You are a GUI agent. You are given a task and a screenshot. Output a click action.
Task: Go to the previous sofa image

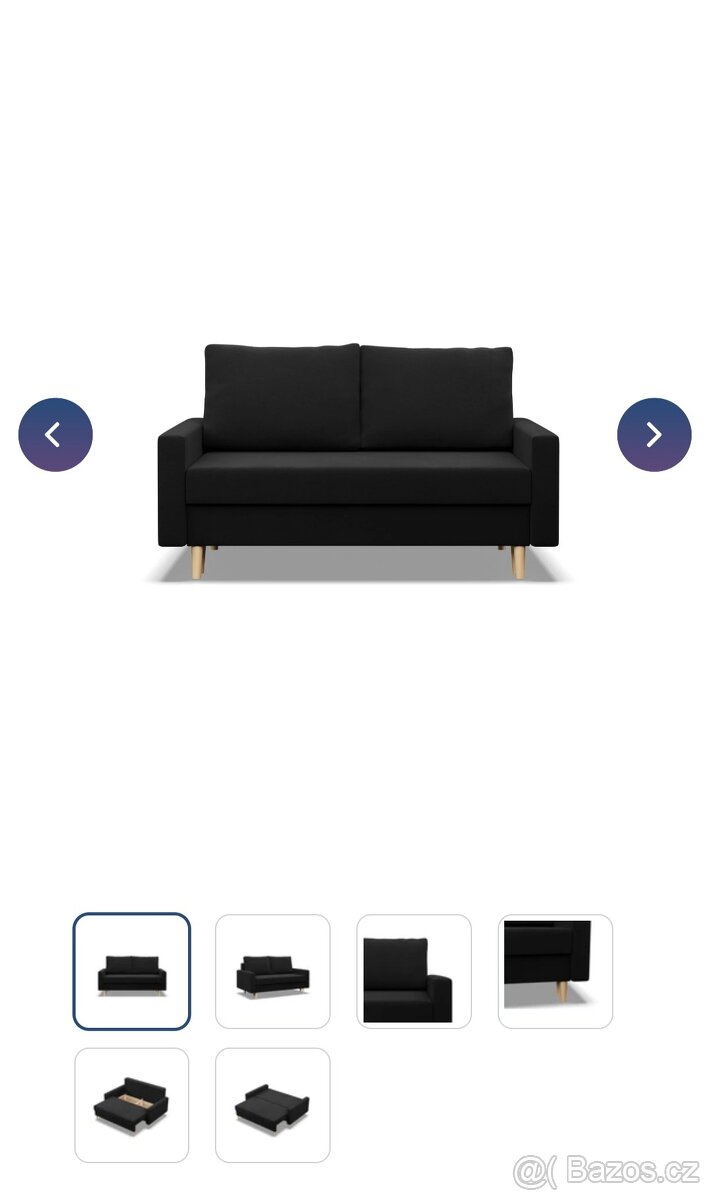55,435
